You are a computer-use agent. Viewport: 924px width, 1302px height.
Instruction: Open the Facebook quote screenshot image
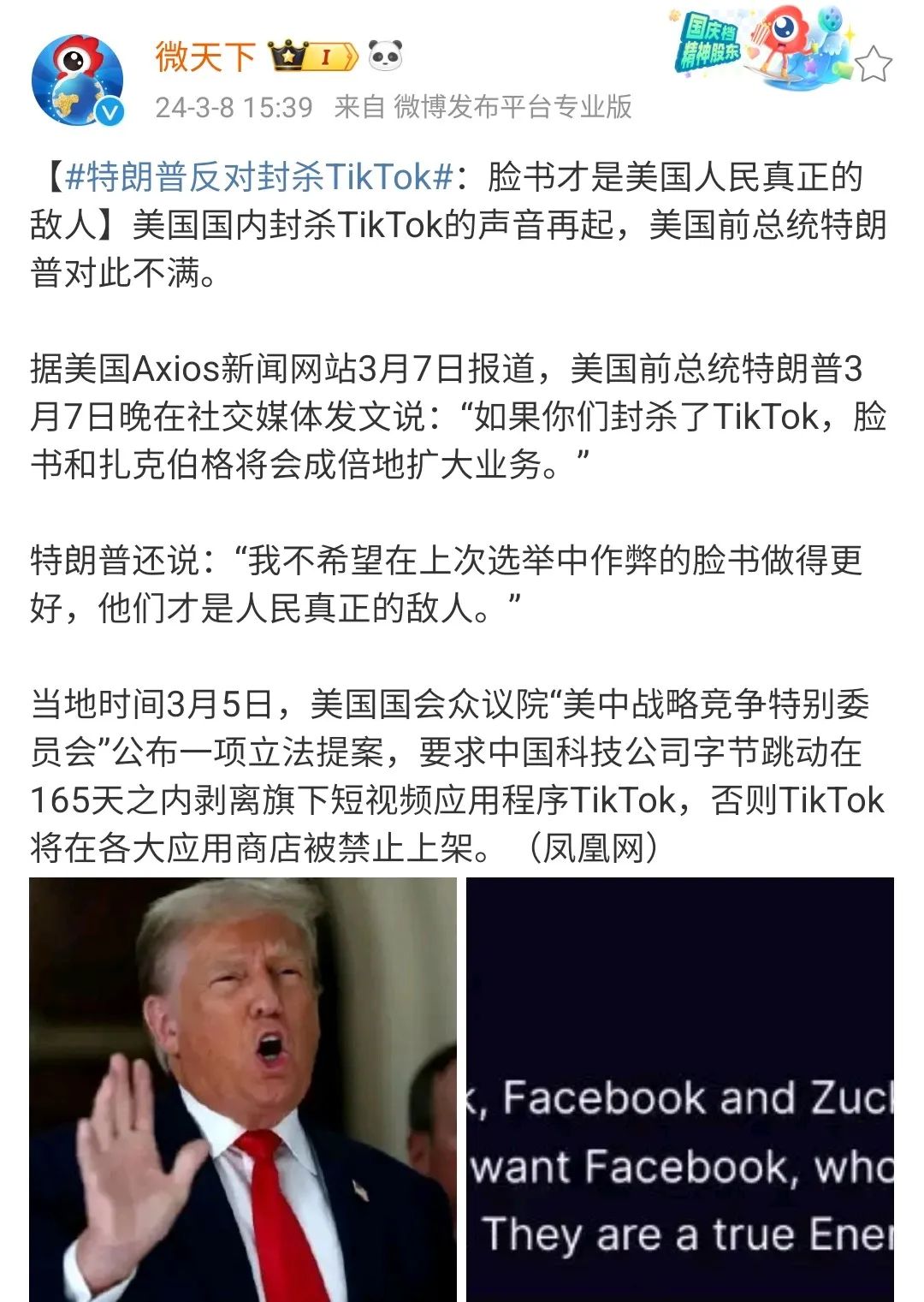point(680,1089)
